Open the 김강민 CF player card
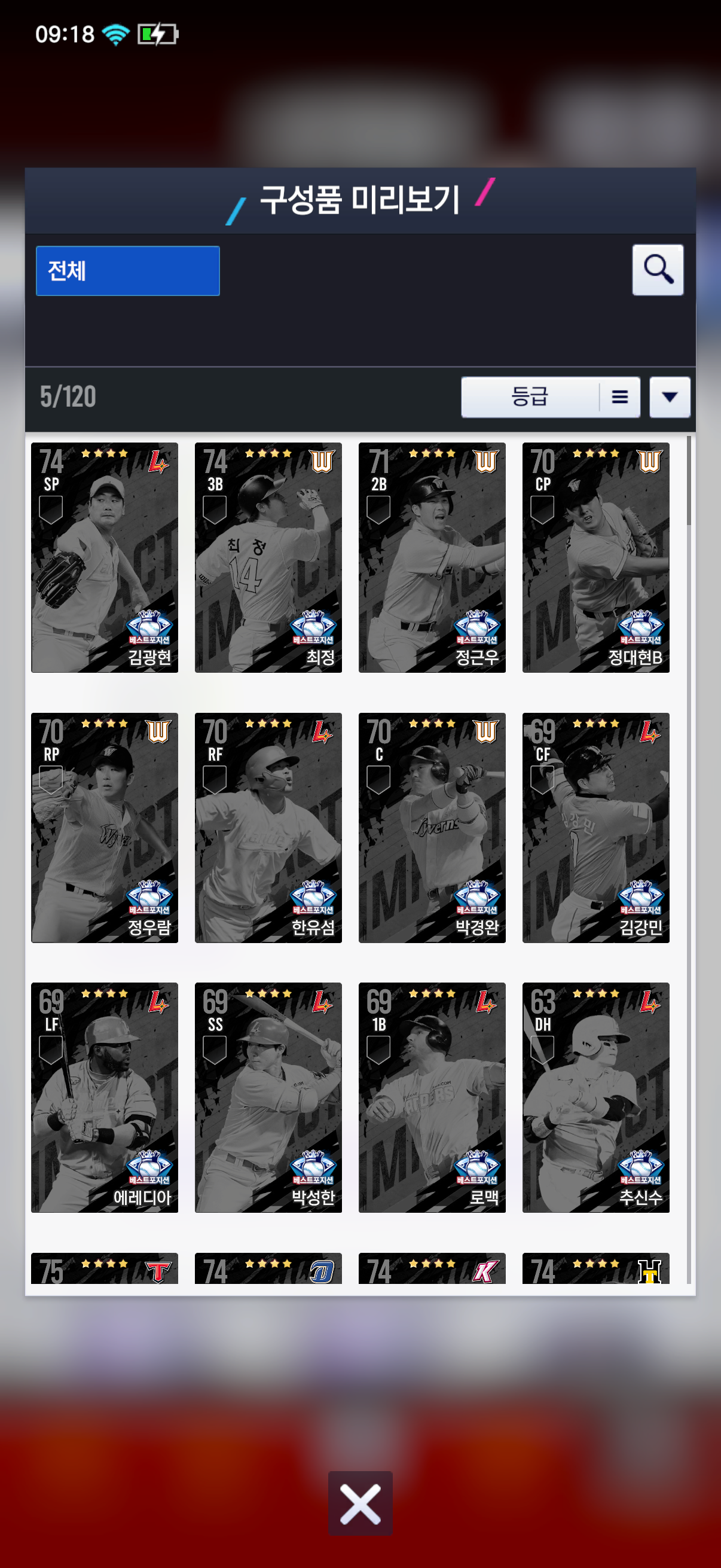Image resolution: width=721 pixels, height=1568 pixels. (595, 827)
